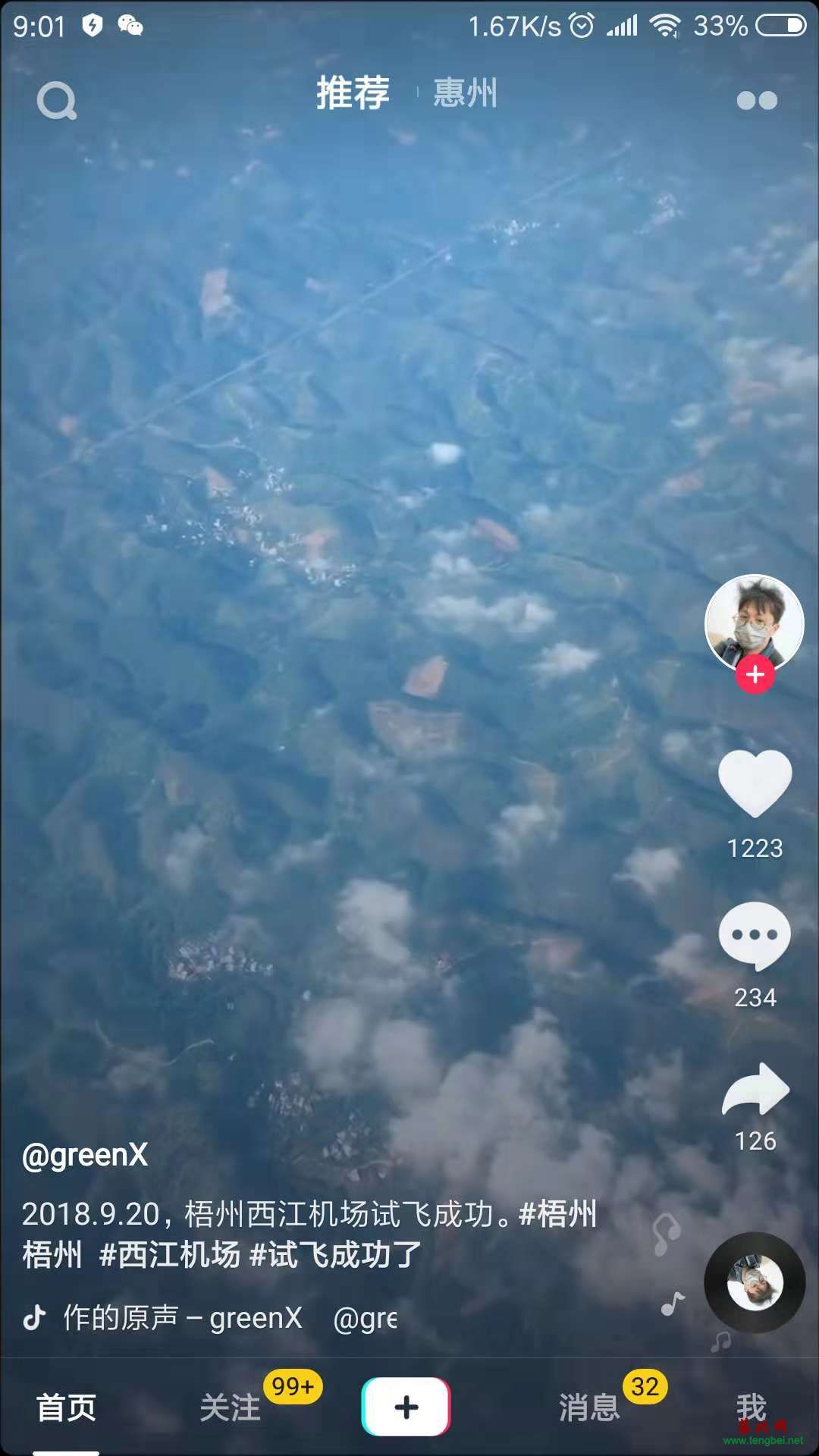Open the two-dot icon in top corner
Image resolution: width=819 pixels, height=1456 pixels.
pyautogui.click(x=757, y=100)
